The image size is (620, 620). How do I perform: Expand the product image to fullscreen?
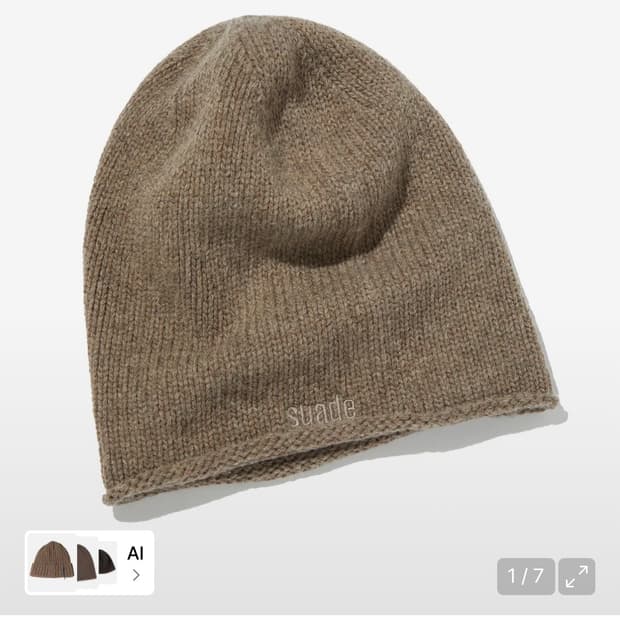pyautogui.click(x=577, y=576)
